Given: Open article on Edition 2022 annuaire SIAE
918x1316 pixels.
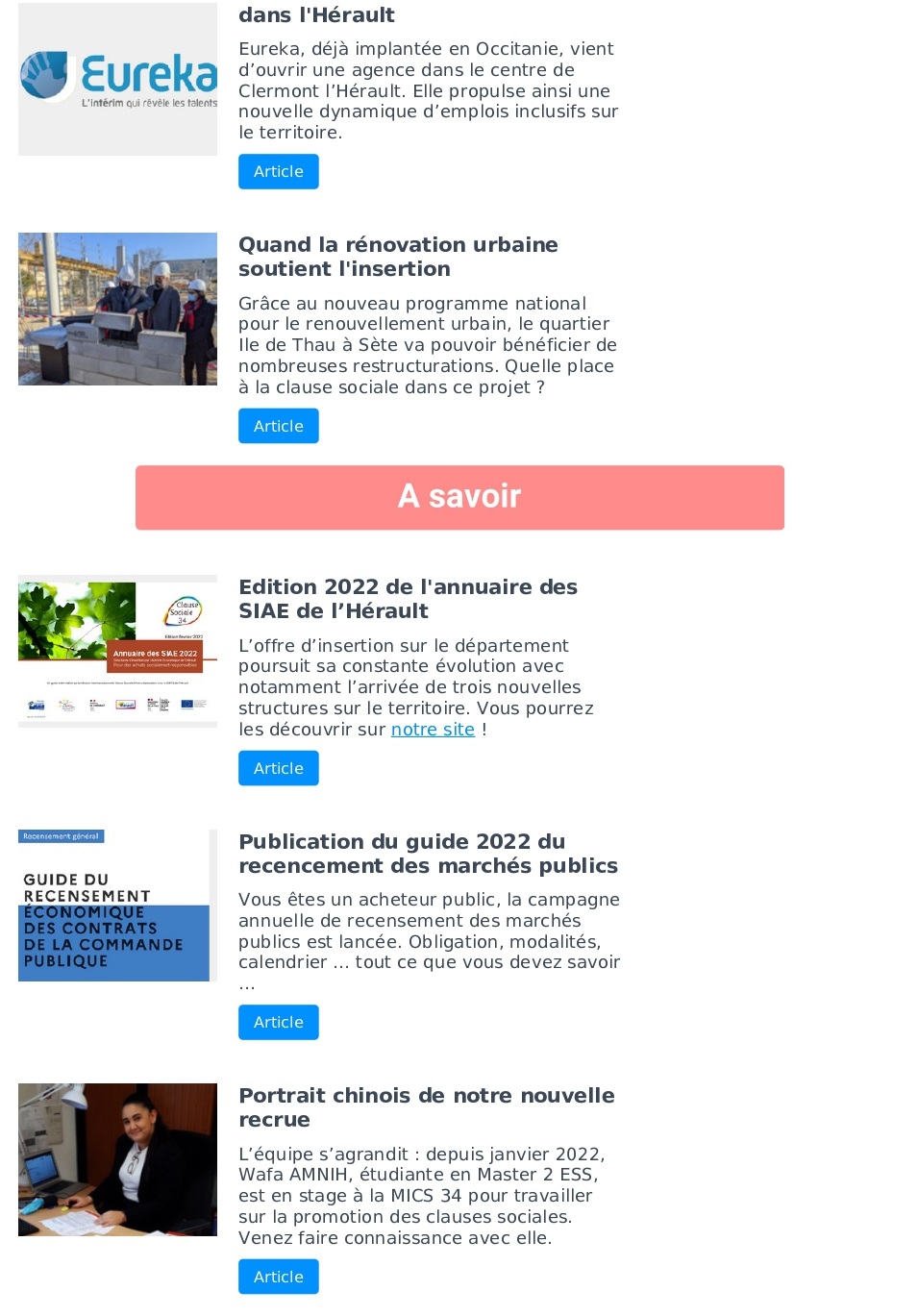Looking at the screenshot, I should click(278, 768).
